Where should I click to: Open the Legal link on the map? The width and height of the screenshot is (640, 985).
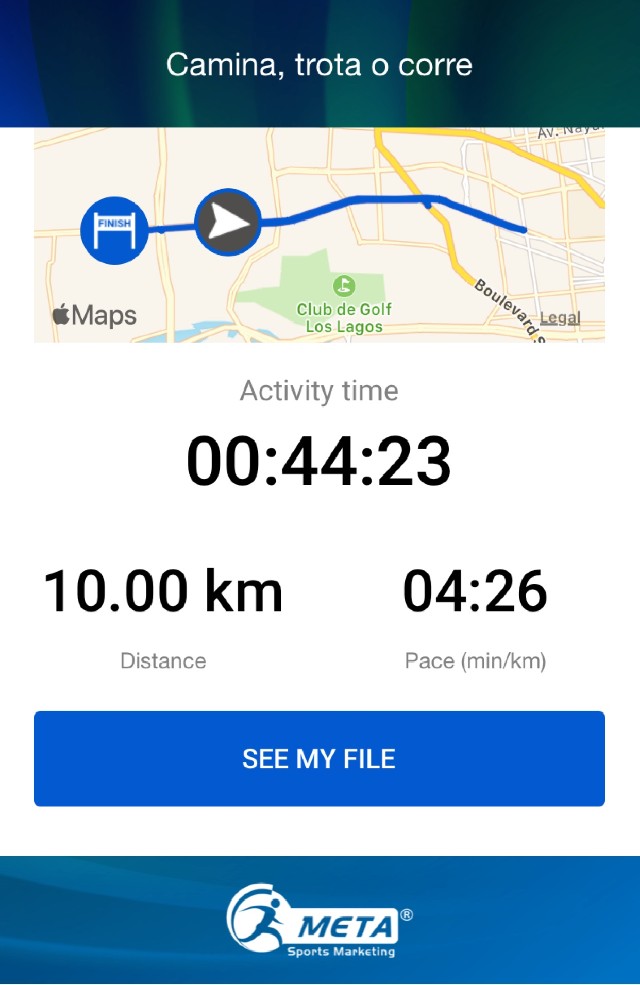pos(560,319)
